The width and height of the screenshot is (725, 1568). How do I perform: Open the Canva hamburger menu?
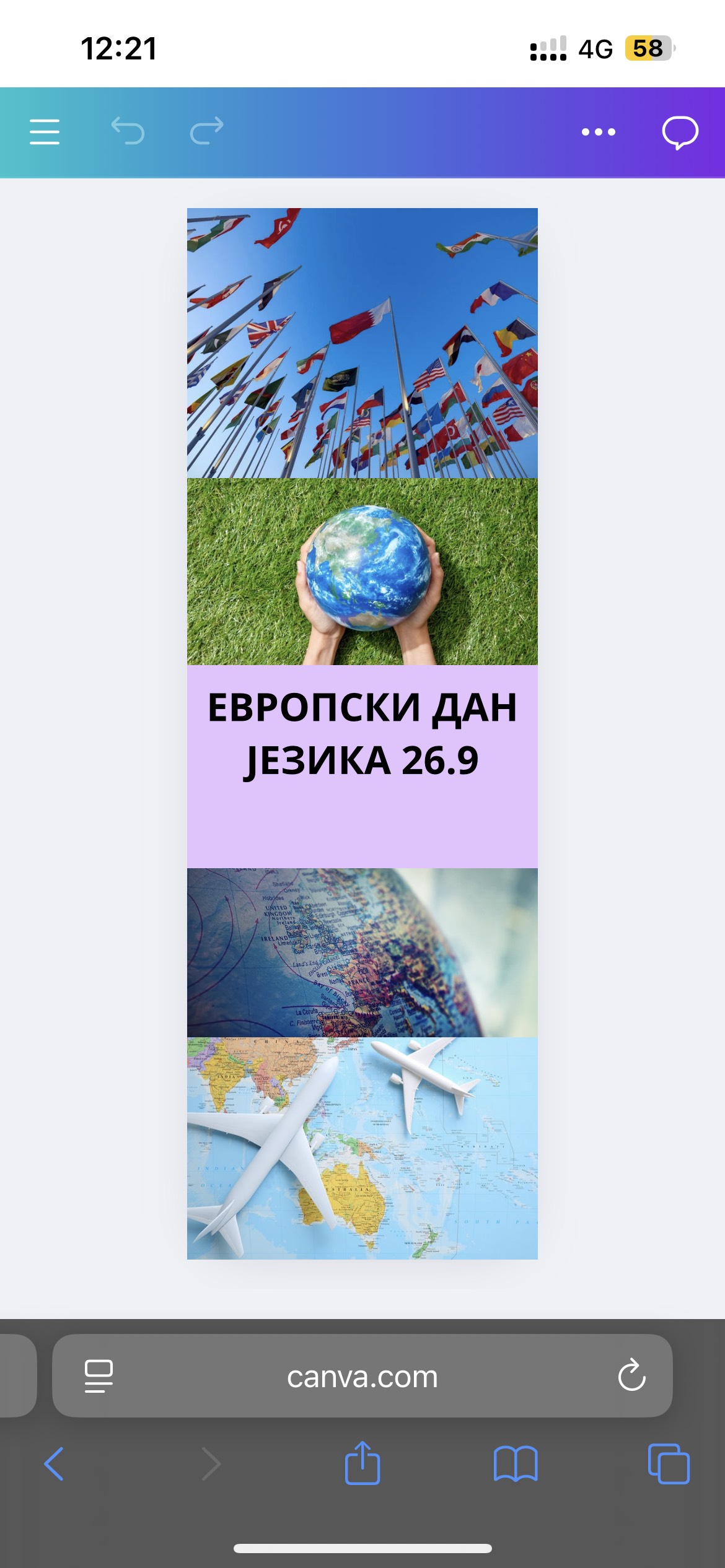tap(45, 132)
